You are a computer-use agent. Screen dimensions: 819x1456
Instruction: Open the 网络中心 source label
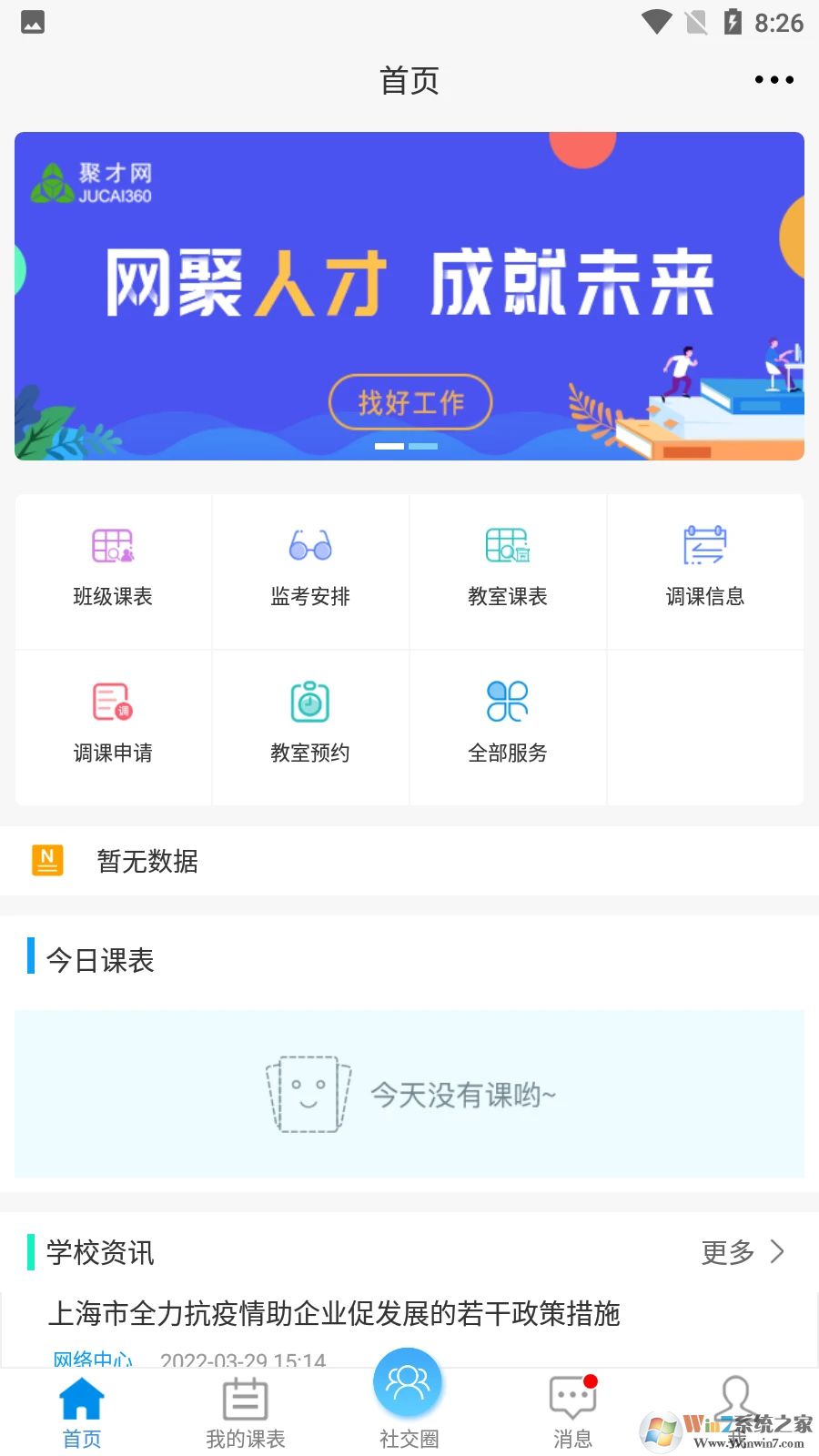pyautogui.click(x=92, y=1359)
